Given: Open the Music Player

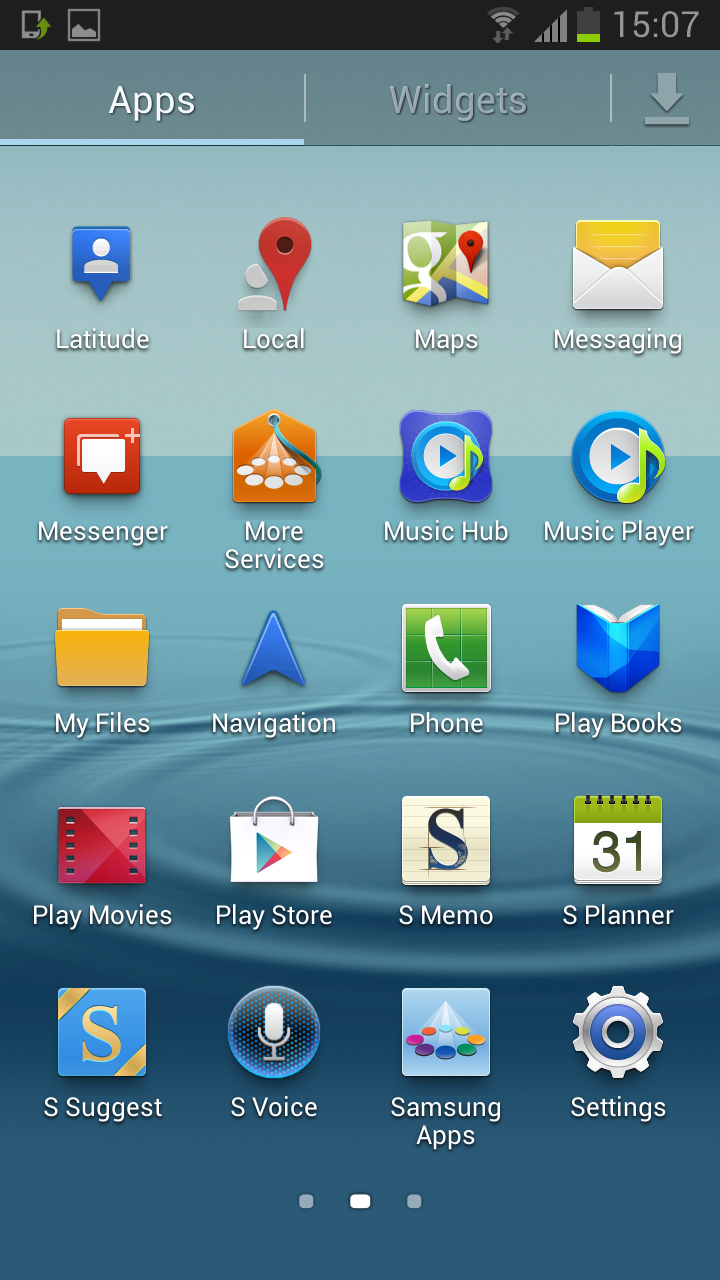Looking at the screenshot, I should pyautogui.click(x=618, y=457).
